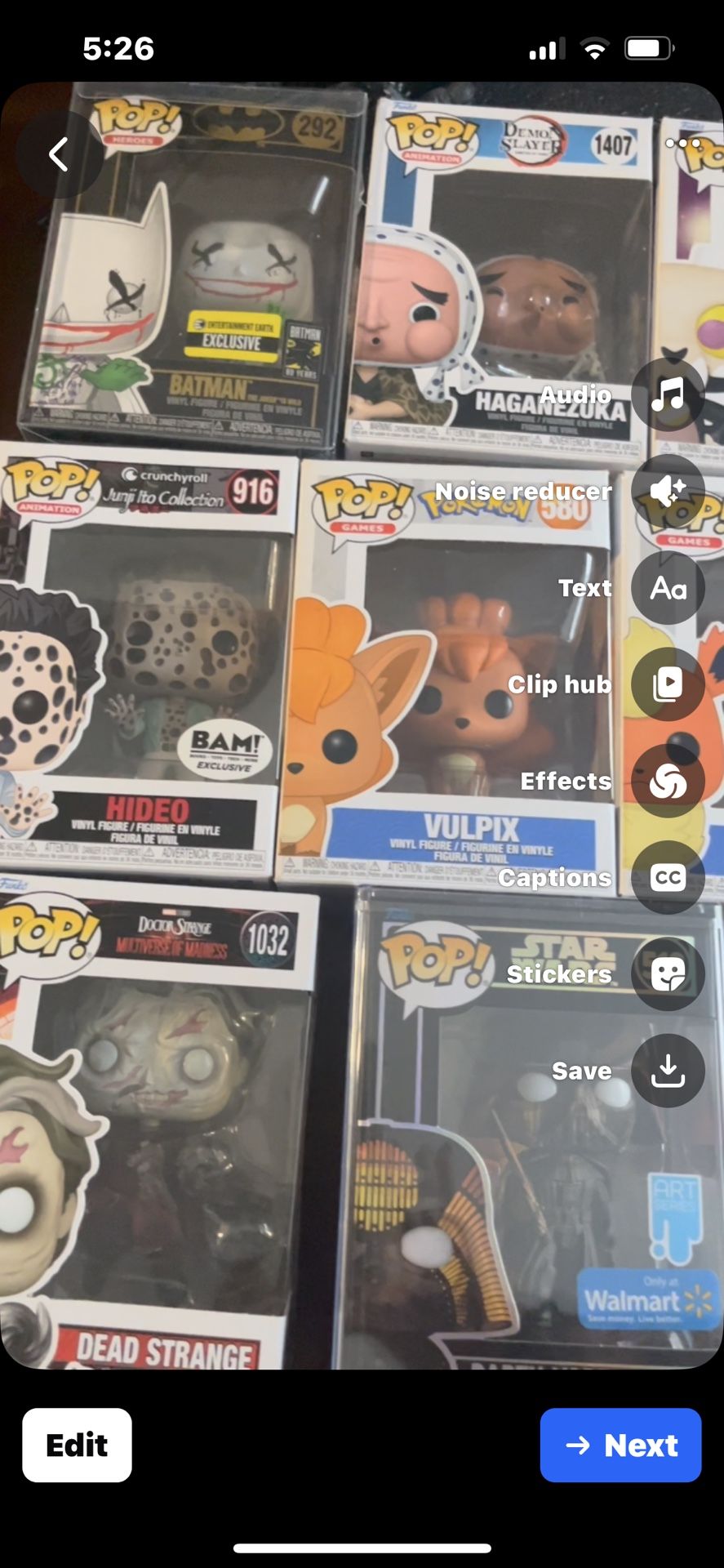Open the three-dot options menu
Screen dimensions: 724x1568
coord(682,143)
